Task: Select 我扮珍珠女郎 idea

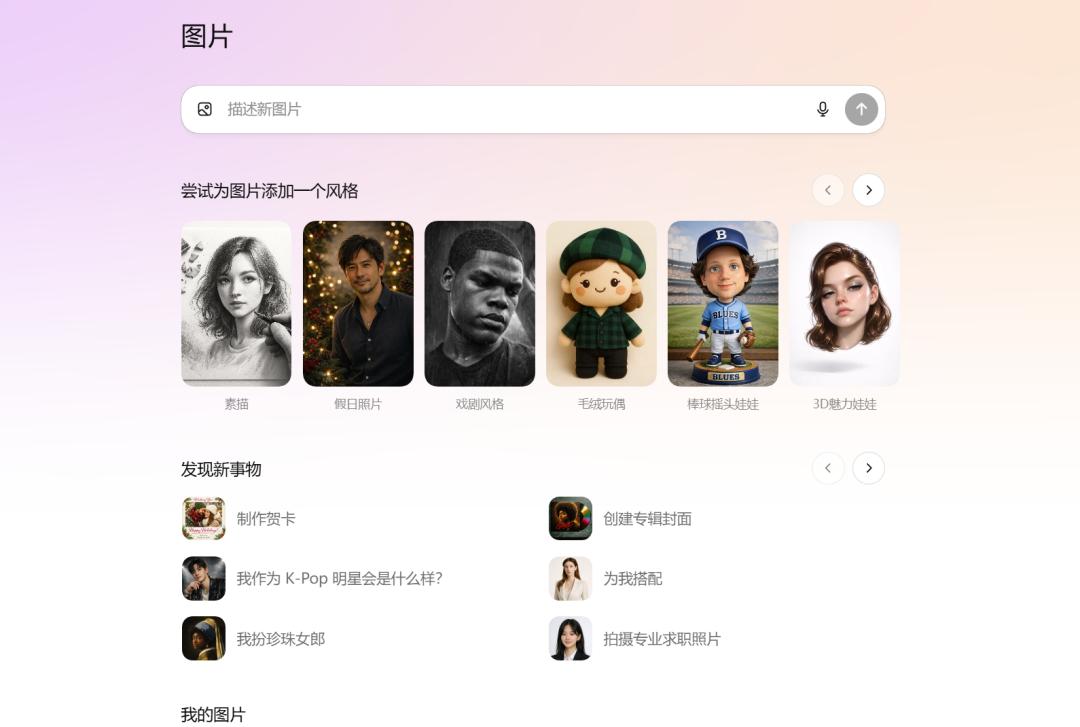Action: pyautogui.click(x=280, y=639)
